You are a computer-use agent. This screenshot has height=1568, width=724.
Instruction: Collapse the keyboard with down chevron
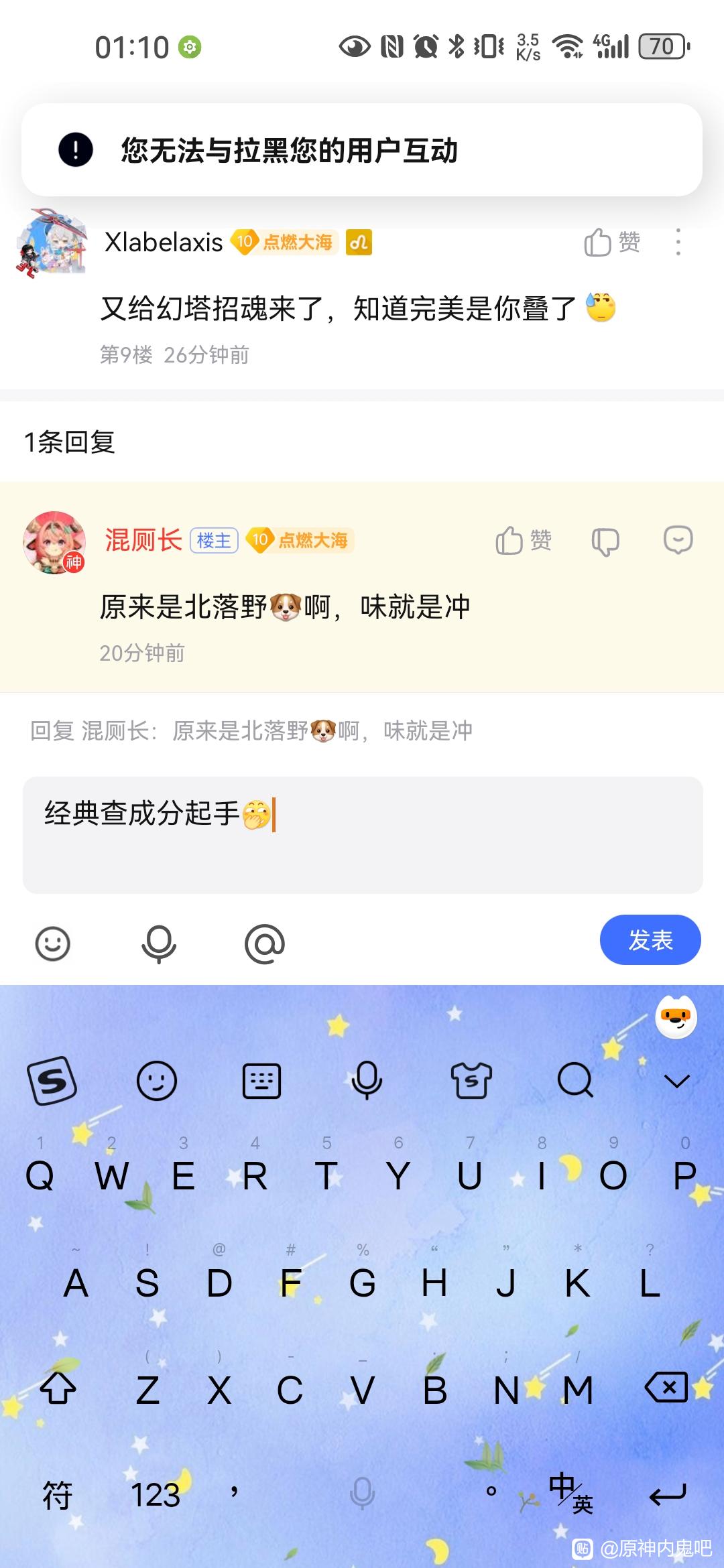click(x=676, y=1080)
